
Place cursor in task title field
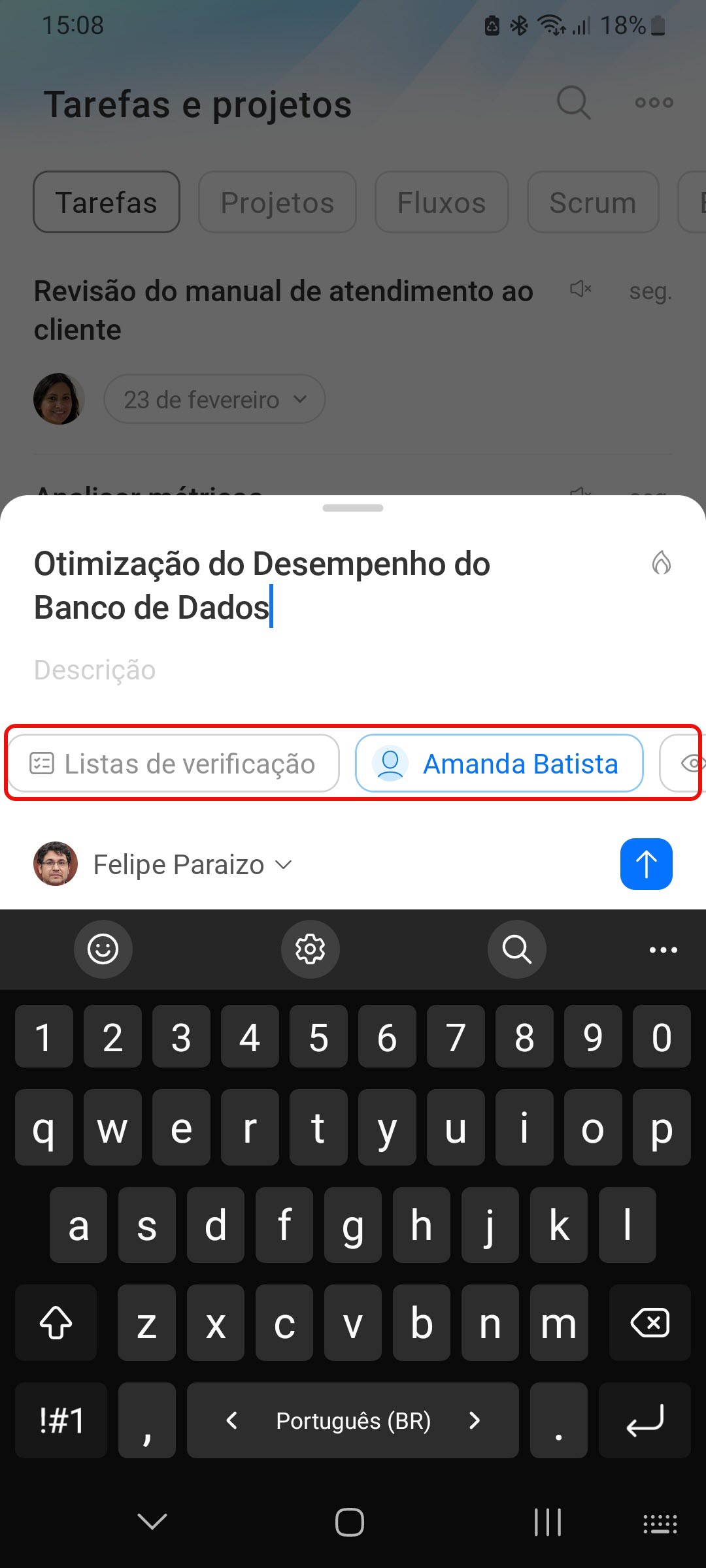[x=261, y=585]
